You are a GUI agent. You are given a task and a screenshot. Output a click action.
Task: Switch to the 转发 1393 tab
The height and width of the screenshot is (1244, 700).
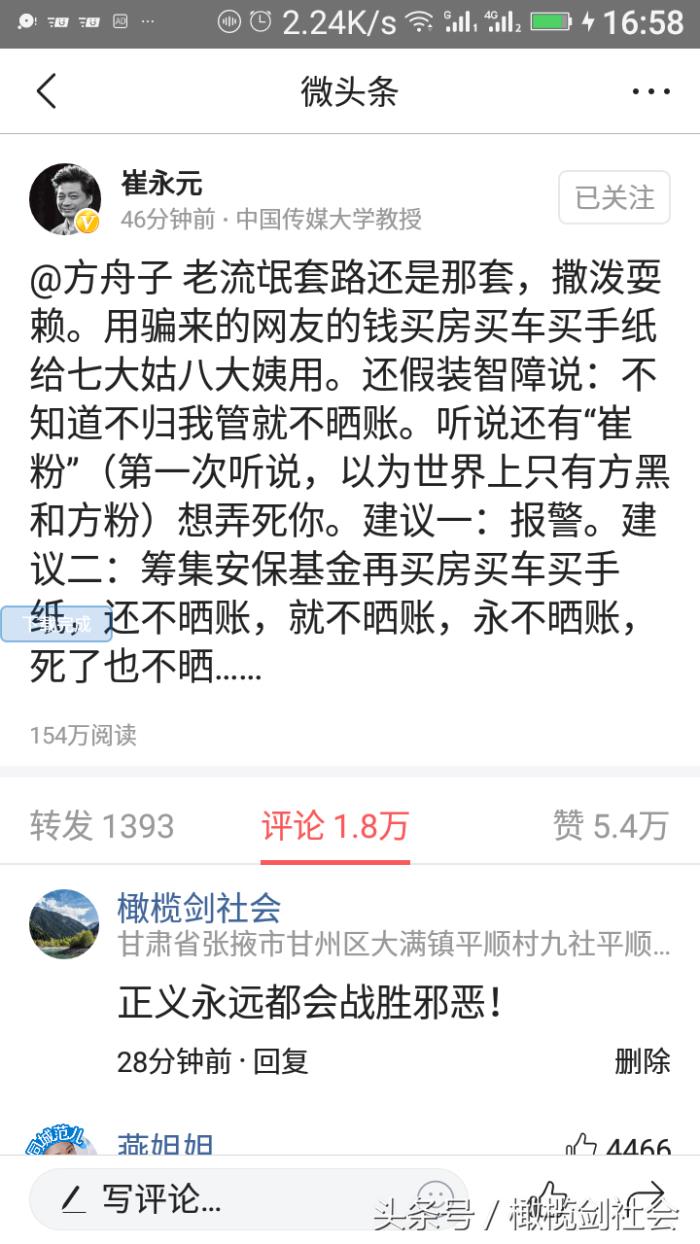[x=102, y=826]
